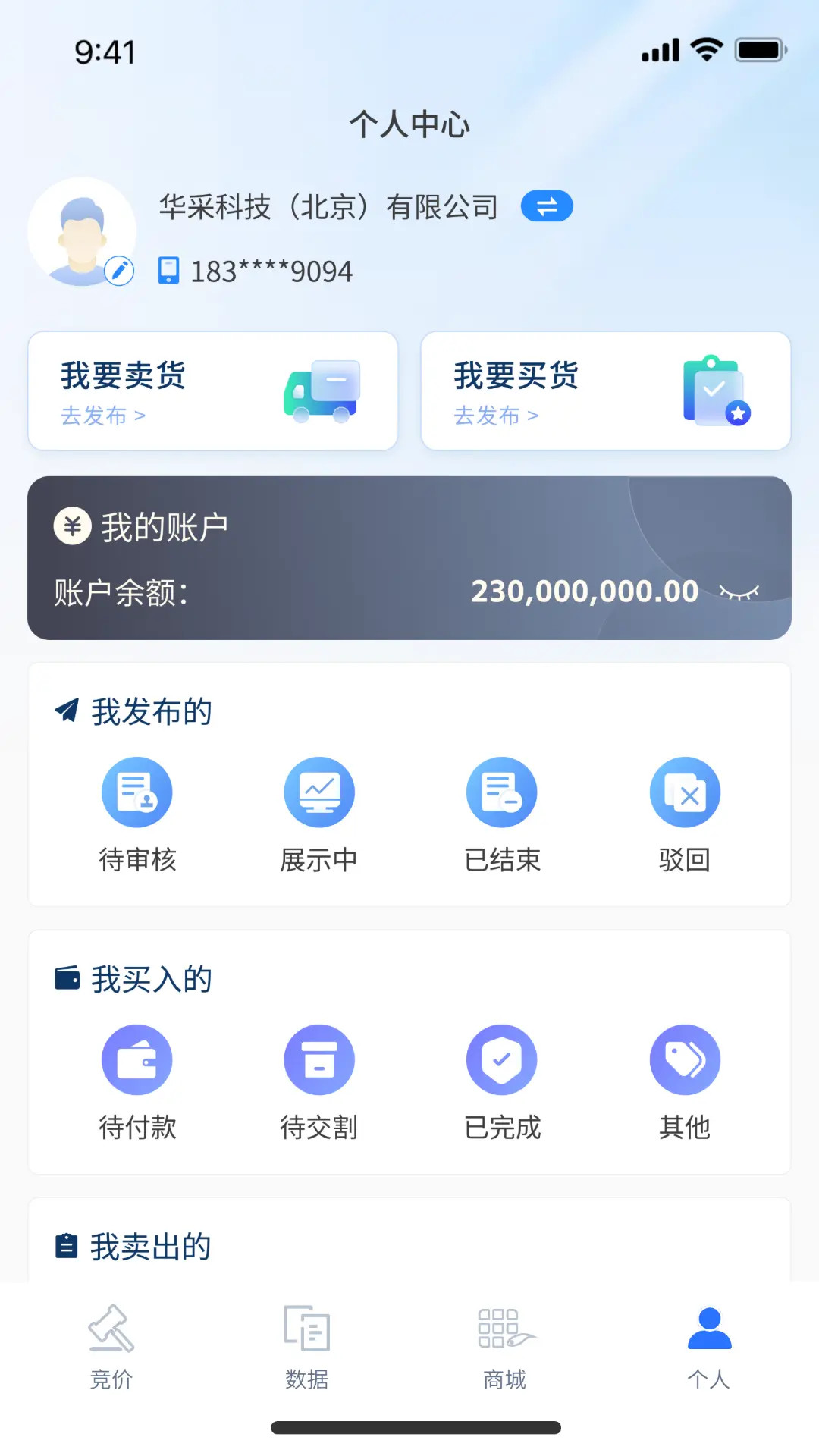Image resolution: width=819 pixels, height=1456 pixels.
Task: Open the 待审核 pending review icon
Action: pos(137,791)
